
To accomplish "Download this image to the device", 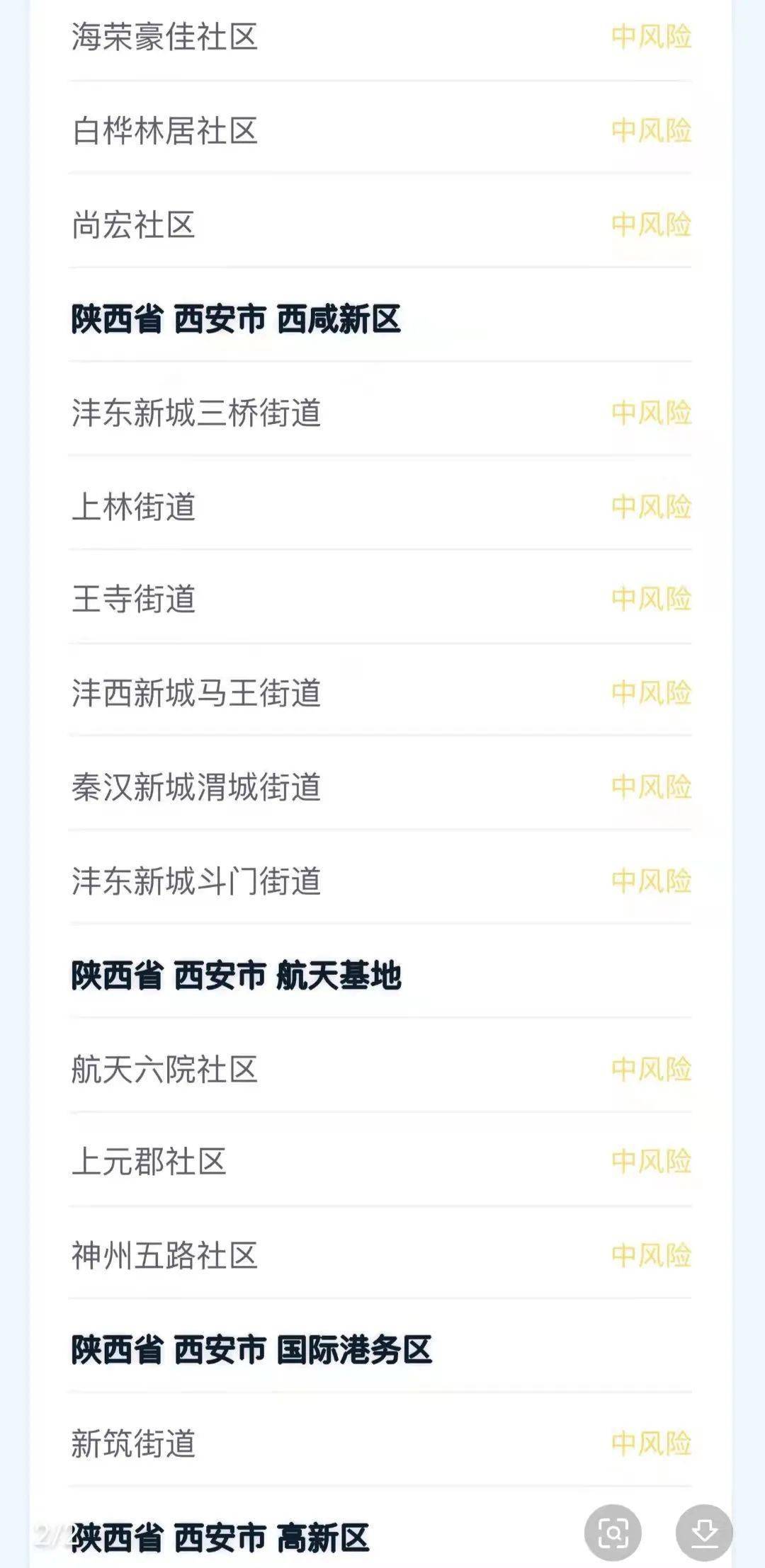I will point(704,1532).
